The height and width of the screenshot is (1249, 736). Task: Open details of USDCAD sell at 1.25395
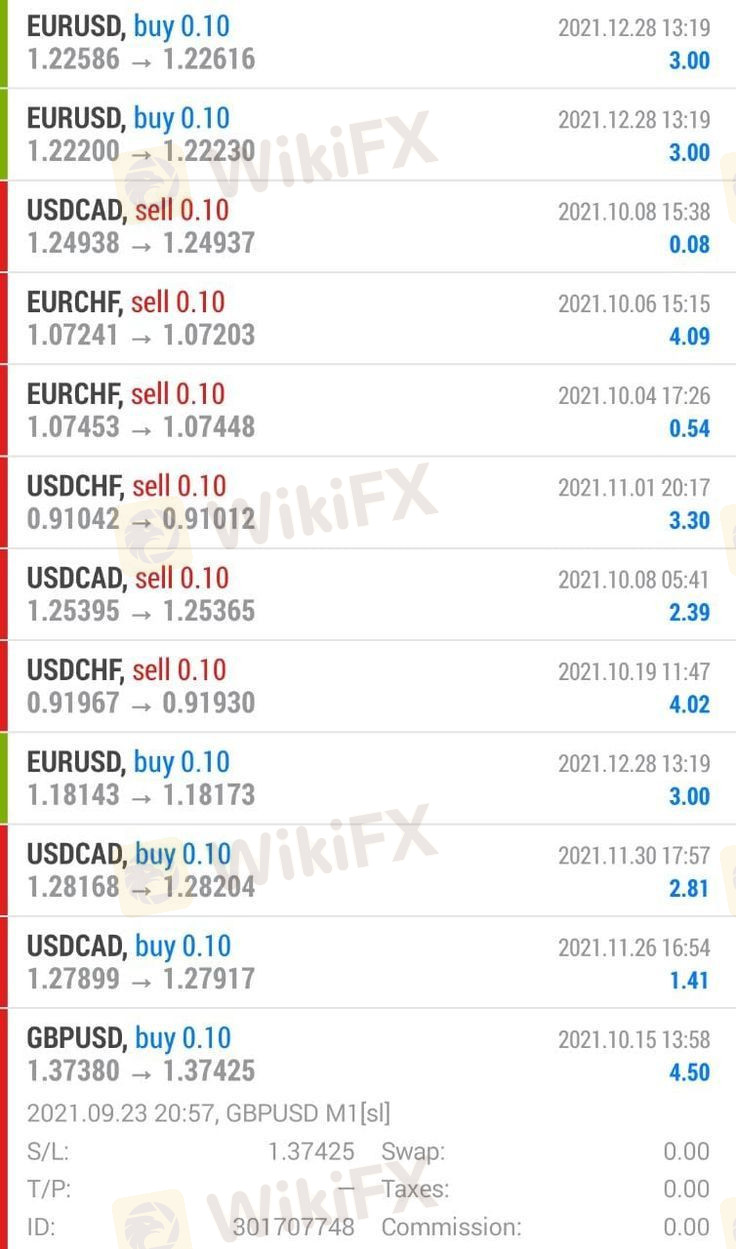(368, 595)
